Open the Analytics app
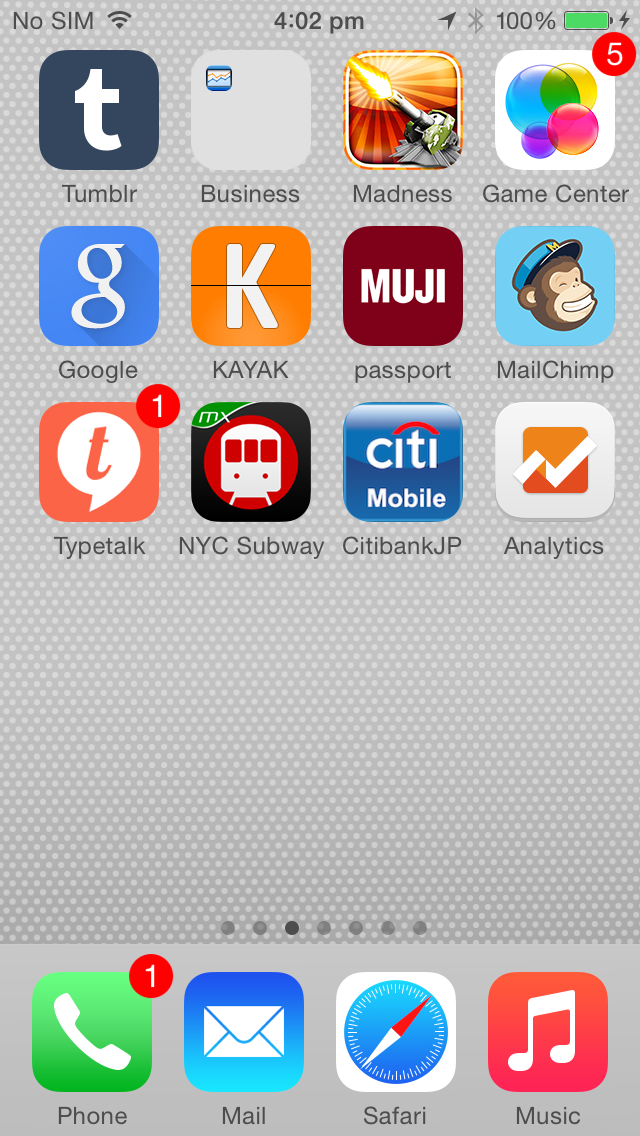 point(555,462)
